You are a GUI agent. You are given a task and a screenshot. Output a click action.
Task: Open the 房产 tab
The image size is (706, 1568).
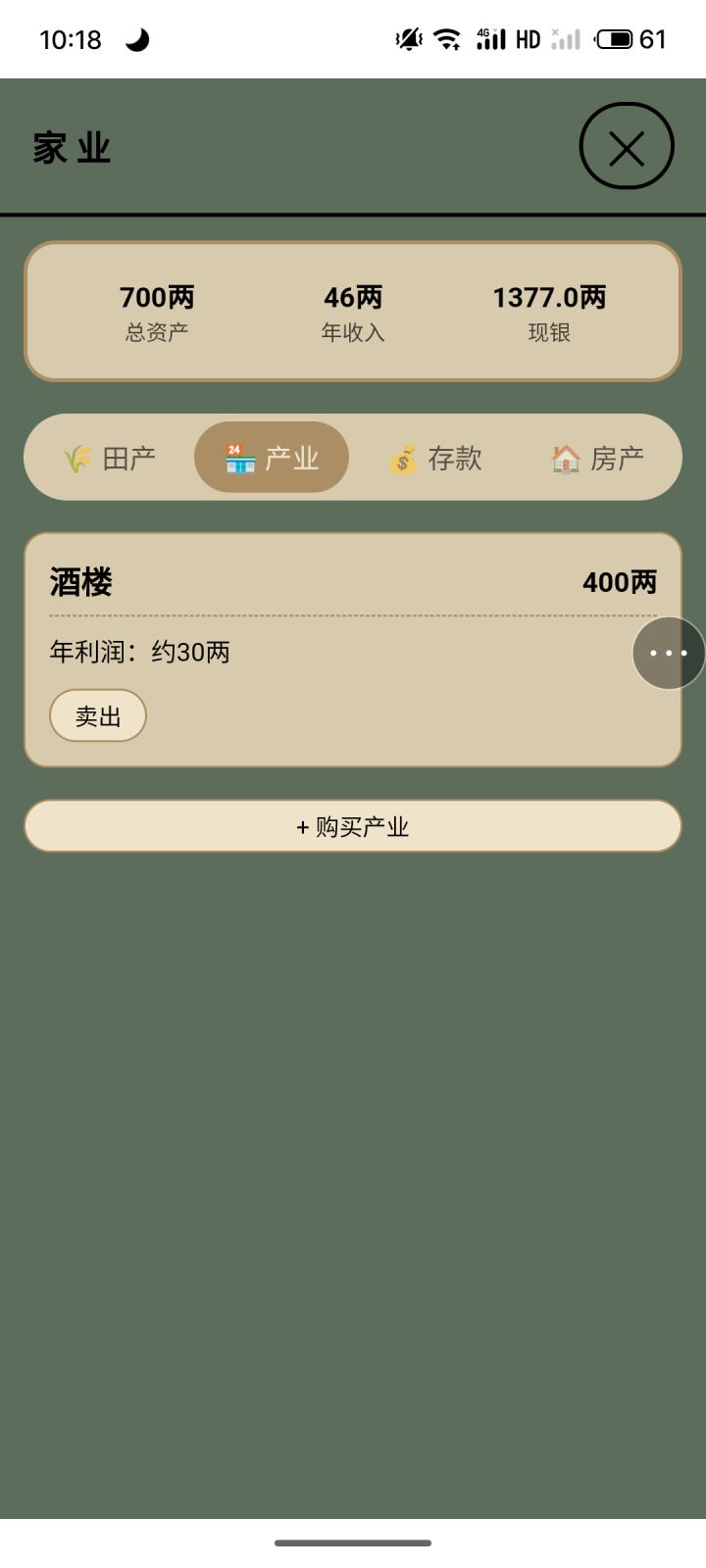pyautogui.click(x=600, y=457)
